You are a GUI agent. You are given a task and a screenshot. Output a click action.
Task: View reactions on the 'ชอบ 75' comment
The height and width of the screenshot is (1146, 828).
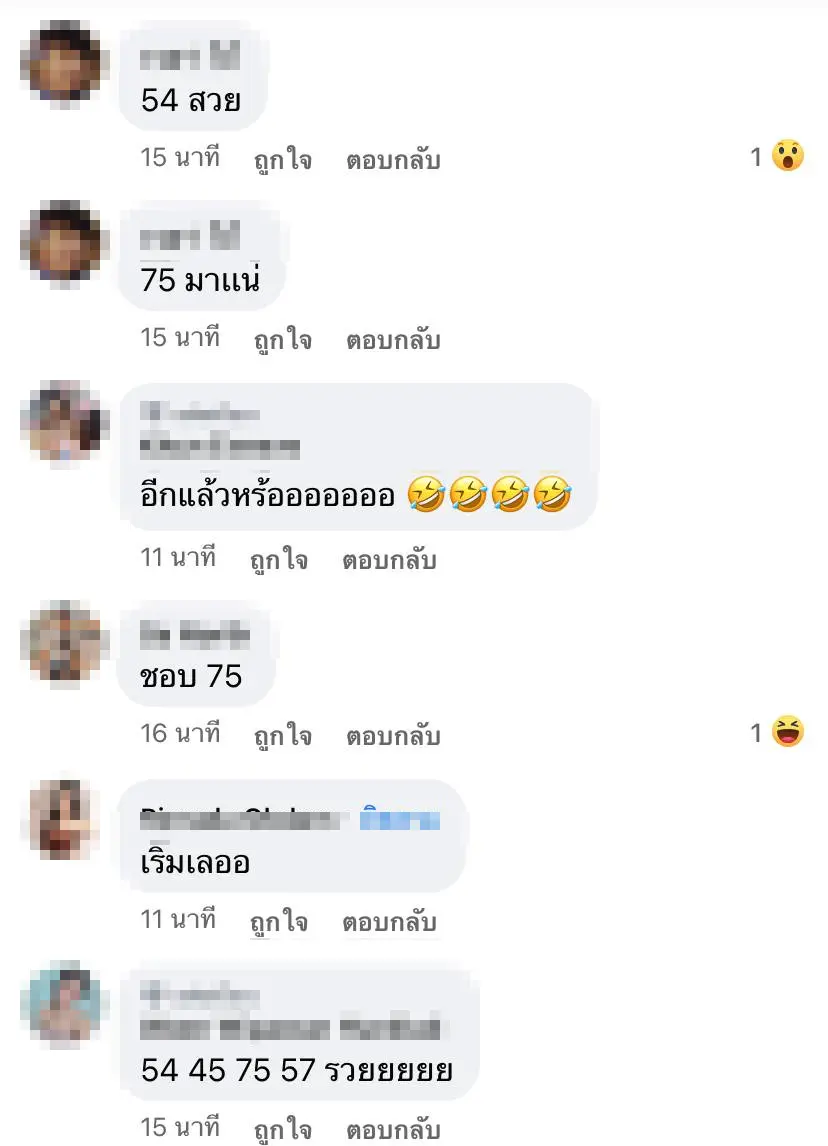[779, 734]
